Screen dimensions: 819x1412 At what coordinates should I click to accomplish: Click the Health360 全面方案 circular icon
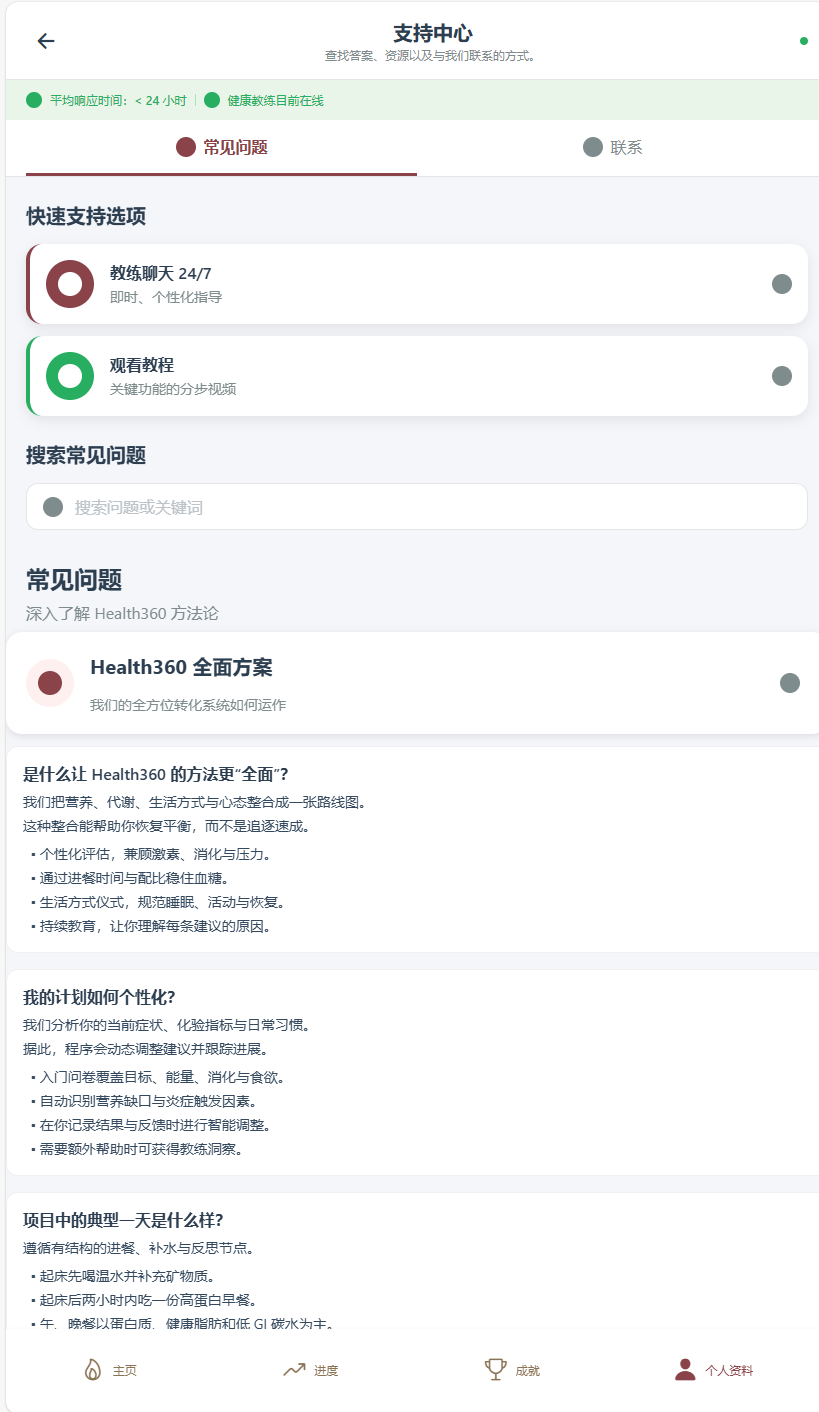49,683
